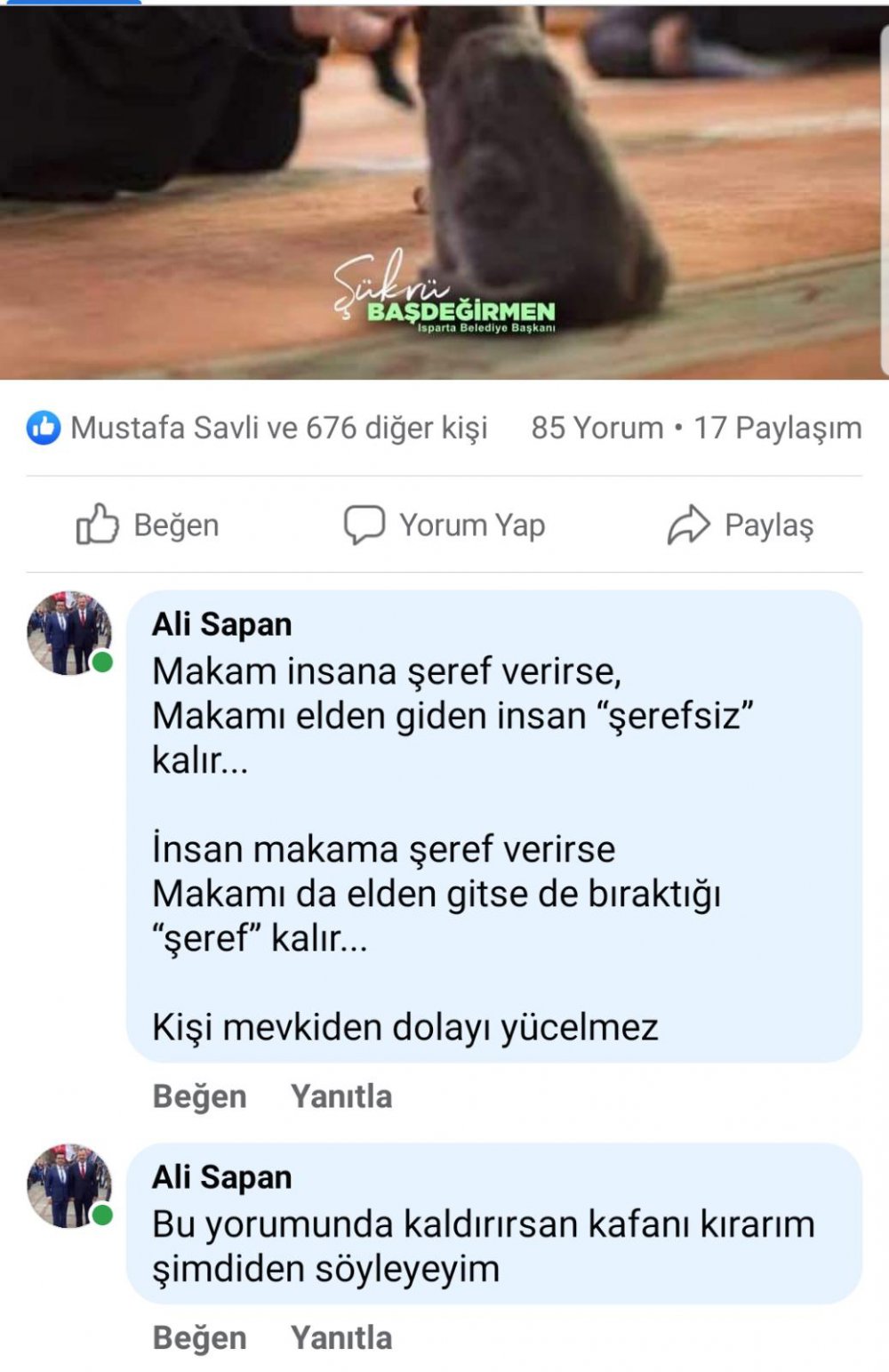View the 85 Yorum comments
The width and height of the screenshot is (889, 1372).
point(597,428)
